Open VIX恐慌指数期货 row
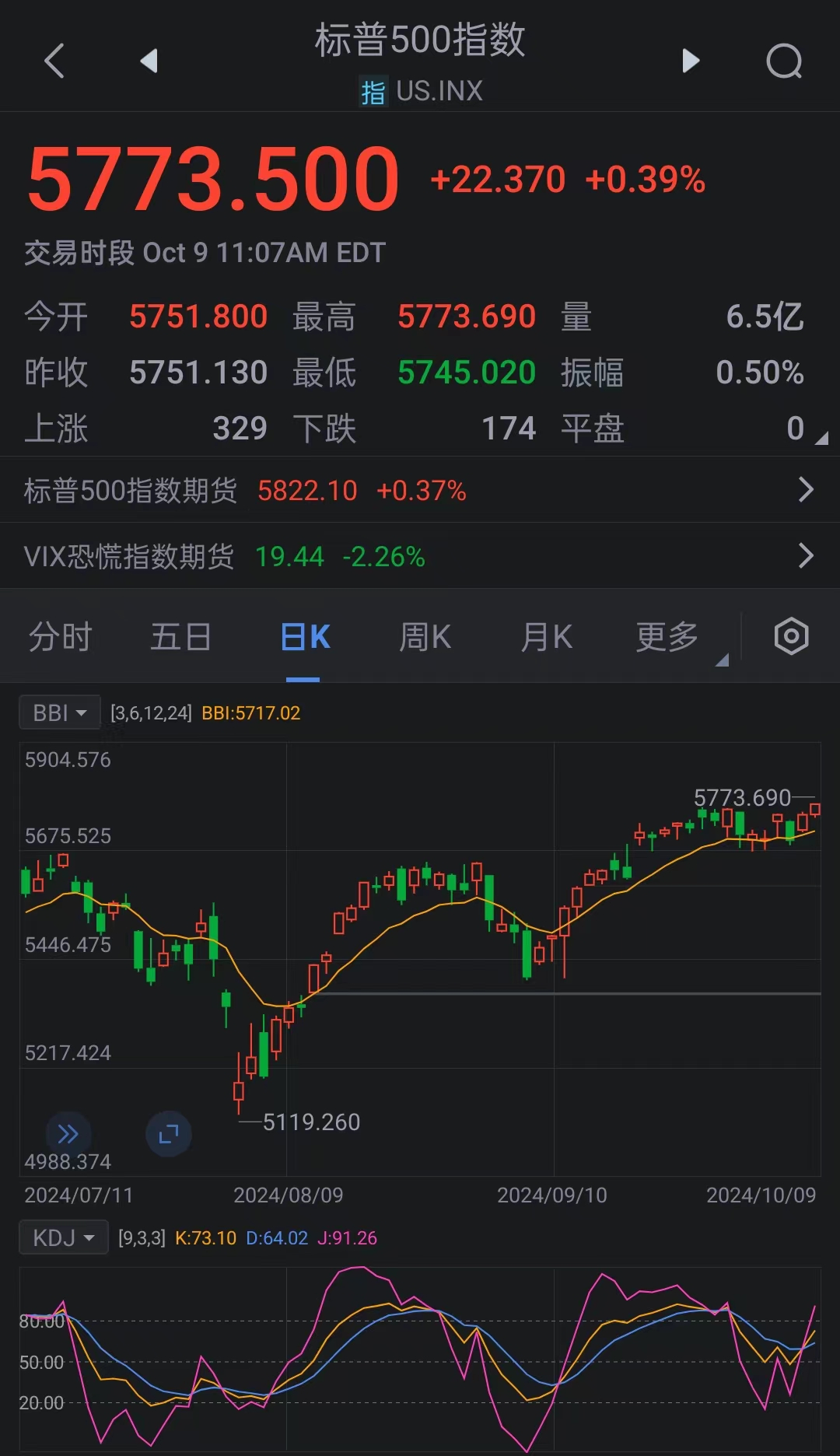The image size is (840, 1456). coord(420,556)
